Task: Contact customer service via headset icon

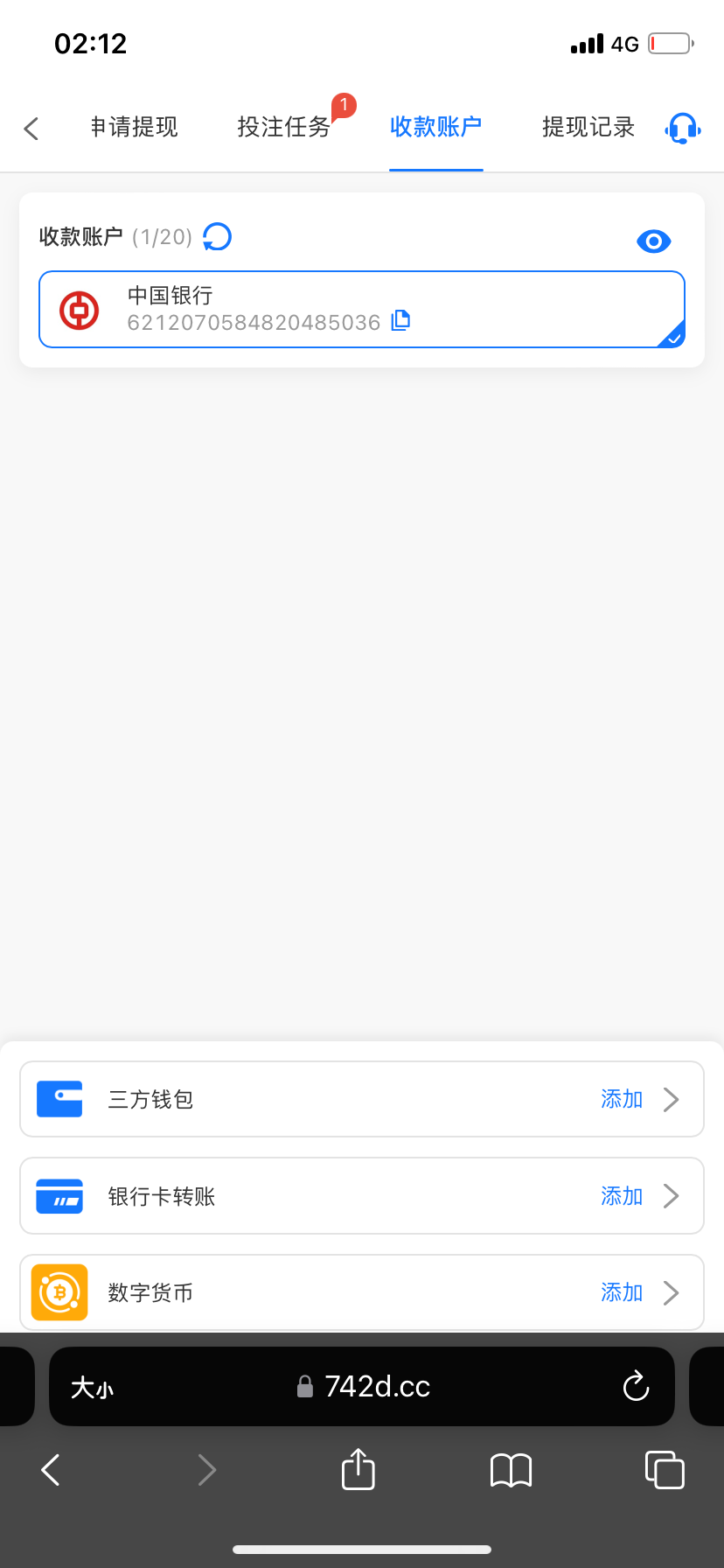Action: pyautogui.click(x=683, y=129)
